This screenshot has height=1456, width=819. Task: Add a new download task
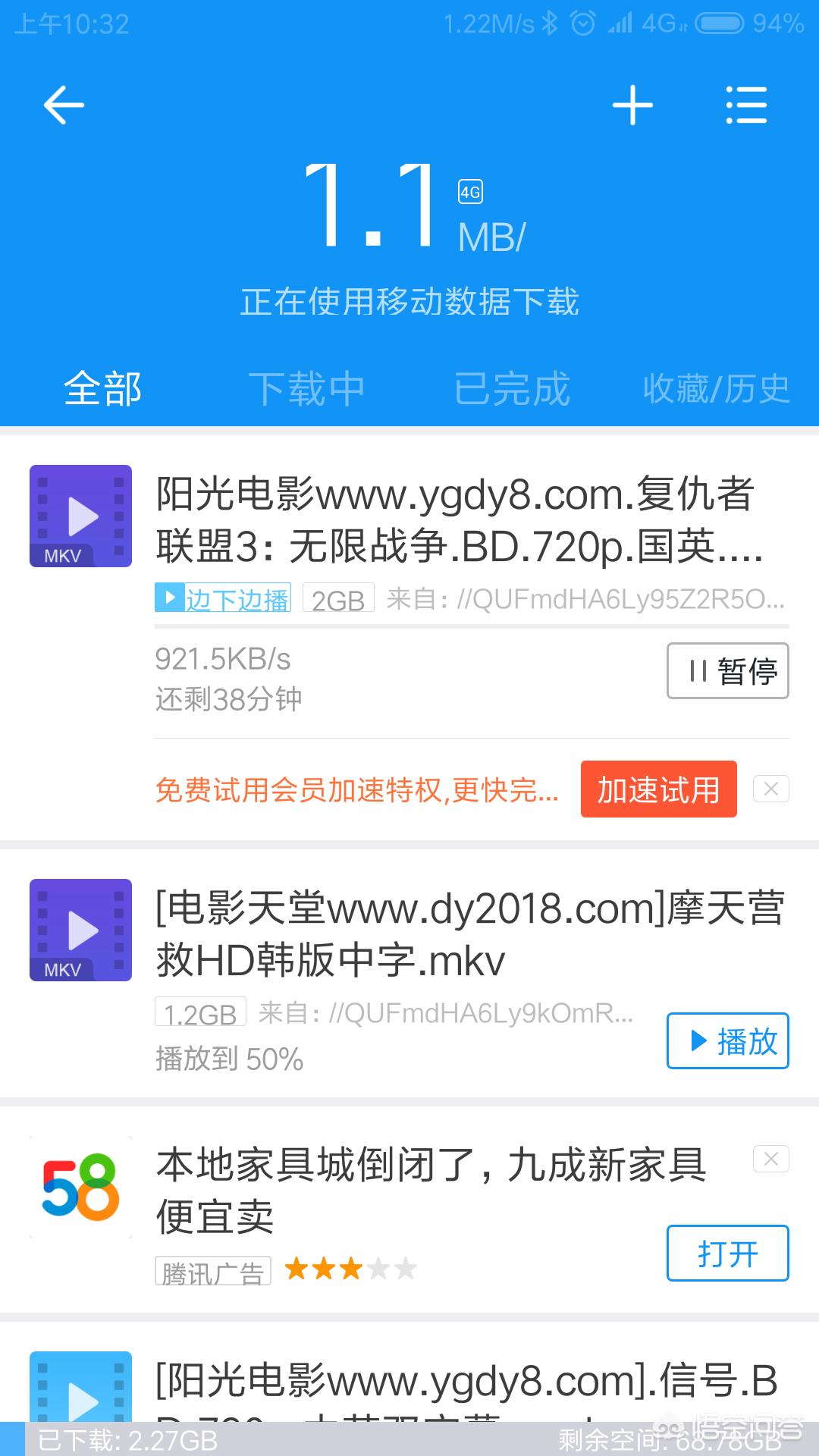pyautogui.click(x=632, y=105)
